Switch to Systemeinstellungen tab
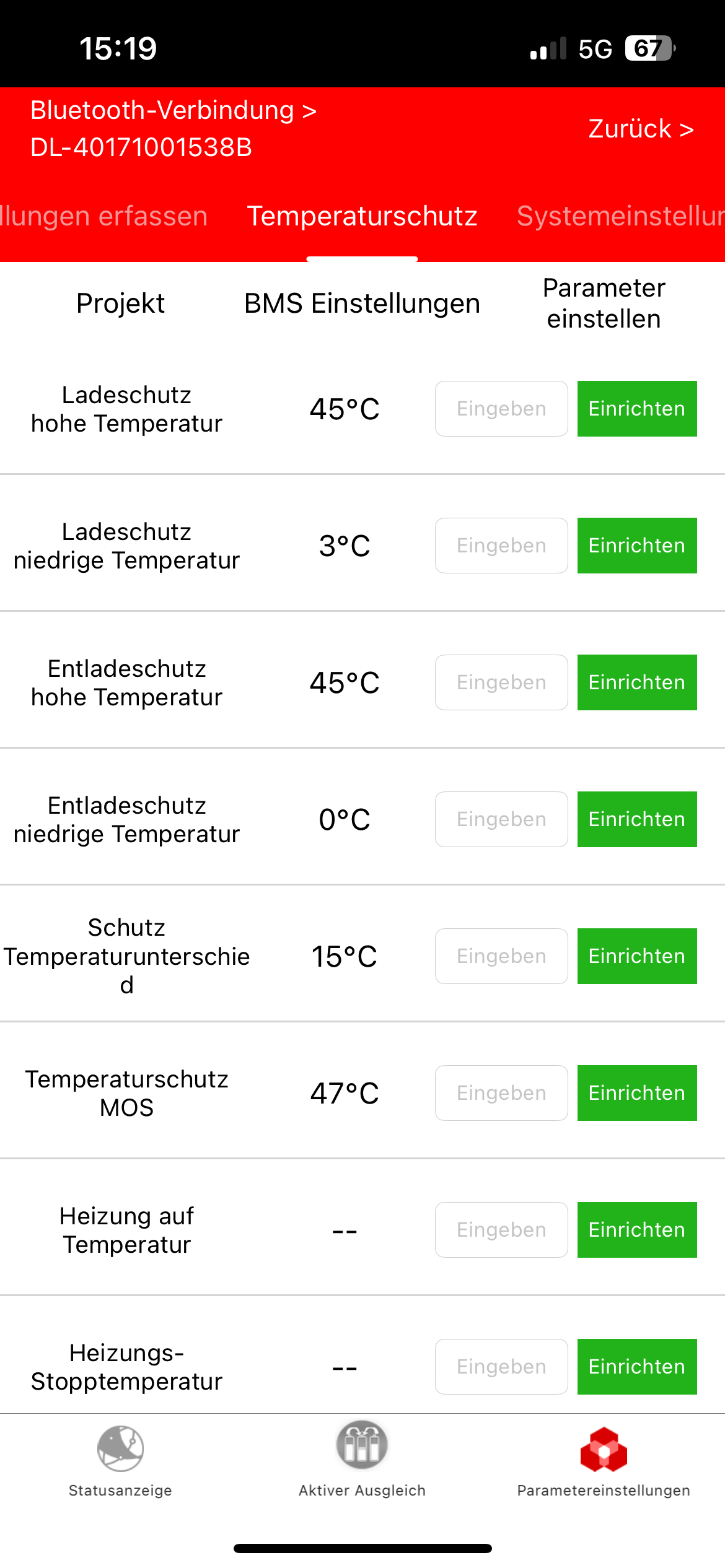Screen dimensions: 725x1568 pos(621,216)
